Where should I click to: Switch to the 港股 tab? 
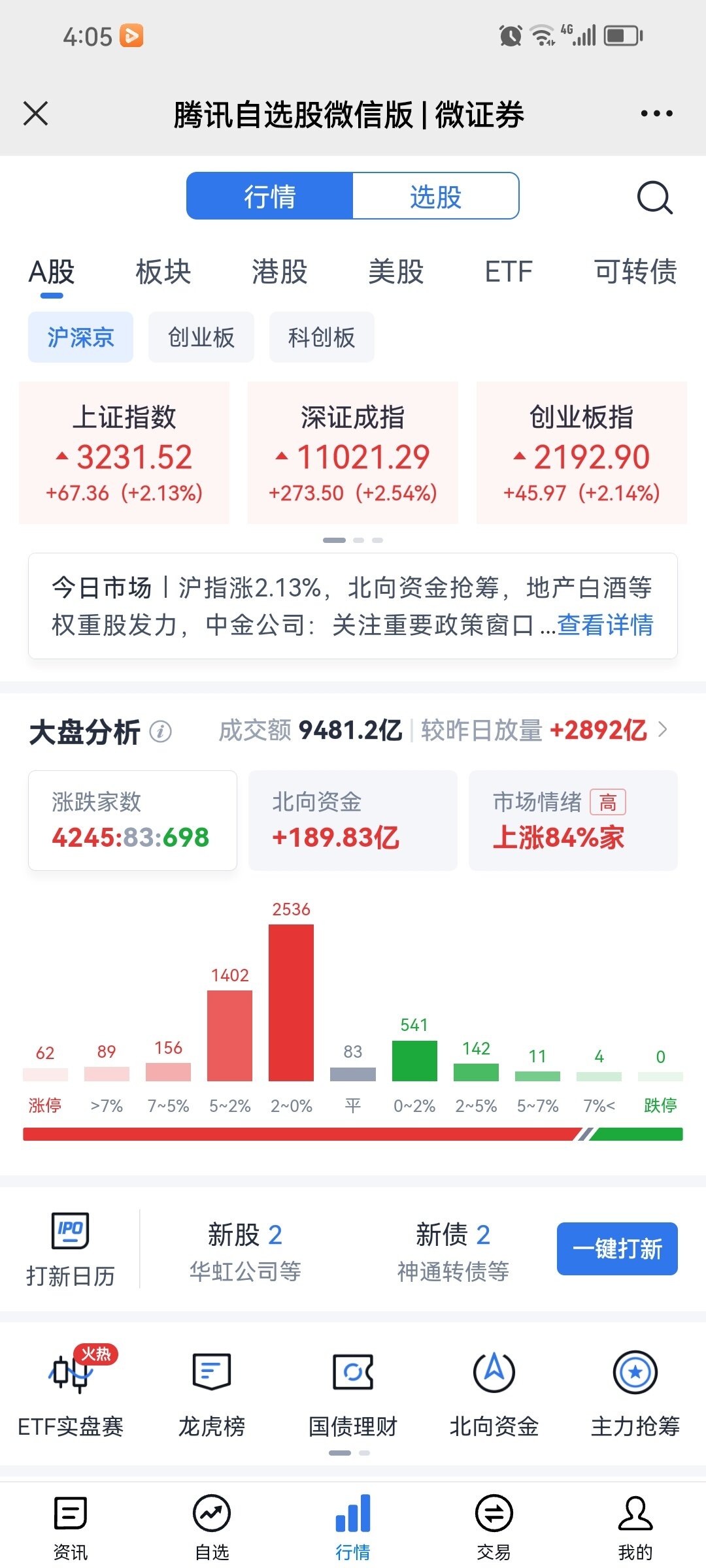click(x=279, y=272)
